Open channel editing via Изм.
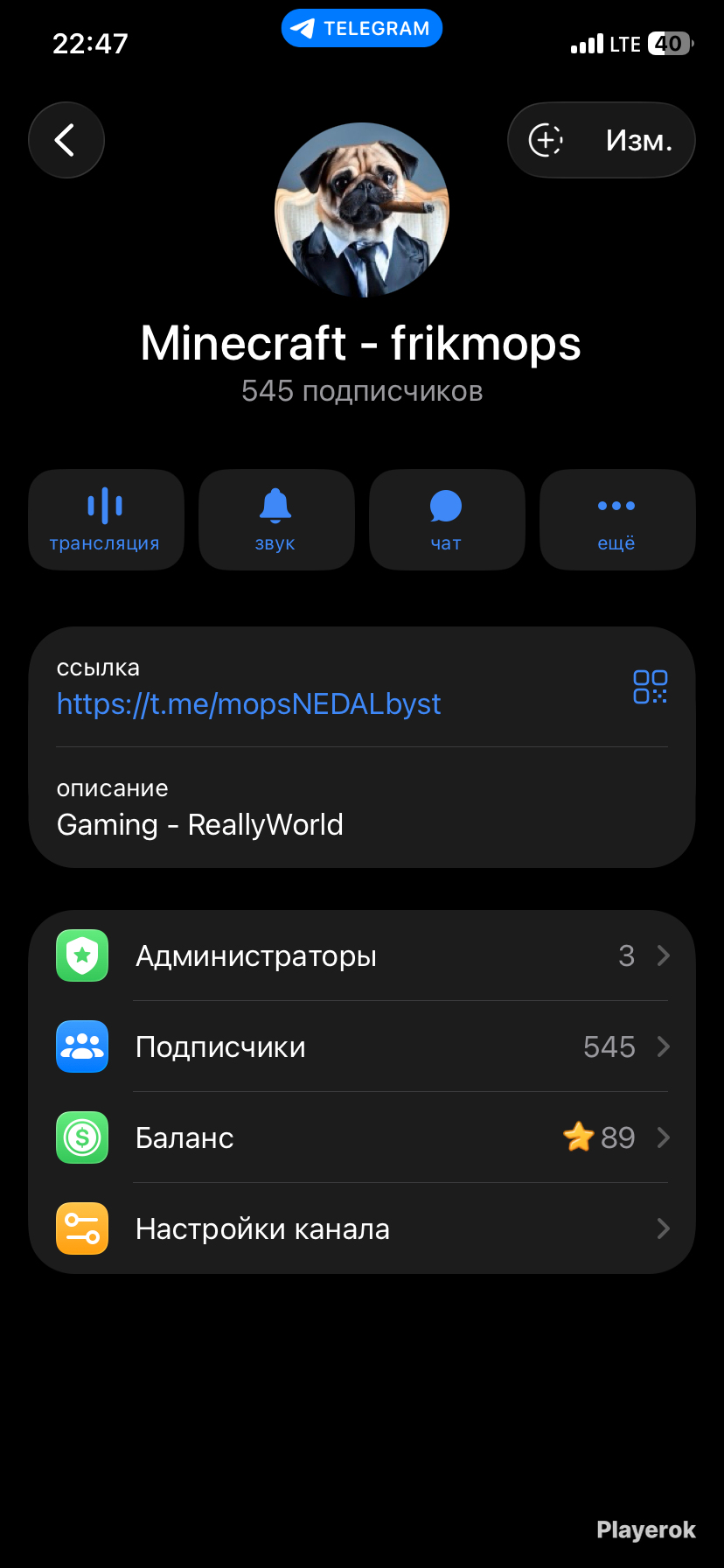 pyautogui.click(x=639, y=140)
